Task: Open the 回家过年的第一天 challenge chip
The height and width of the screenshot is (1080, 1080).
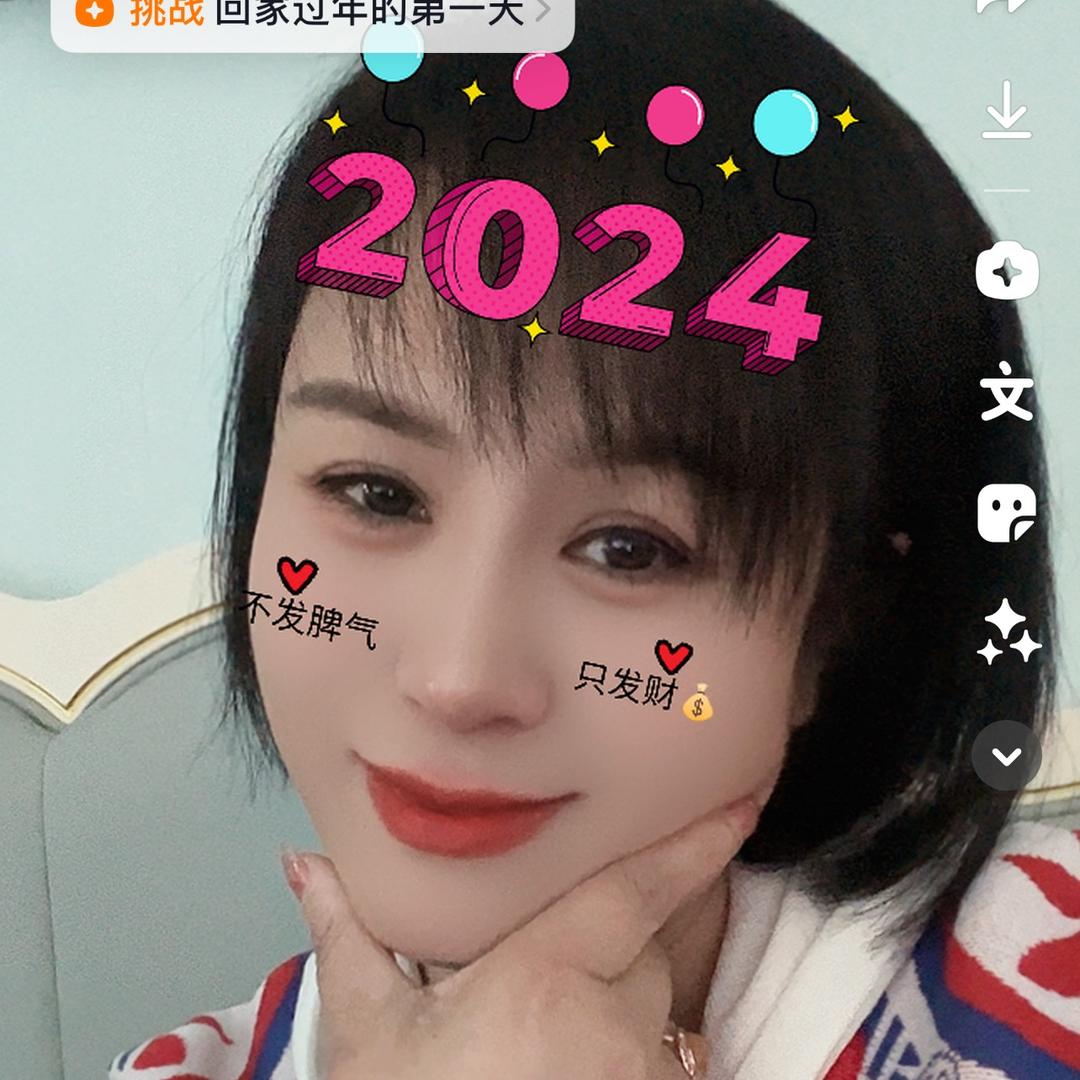Action: [x=312, y=14]
